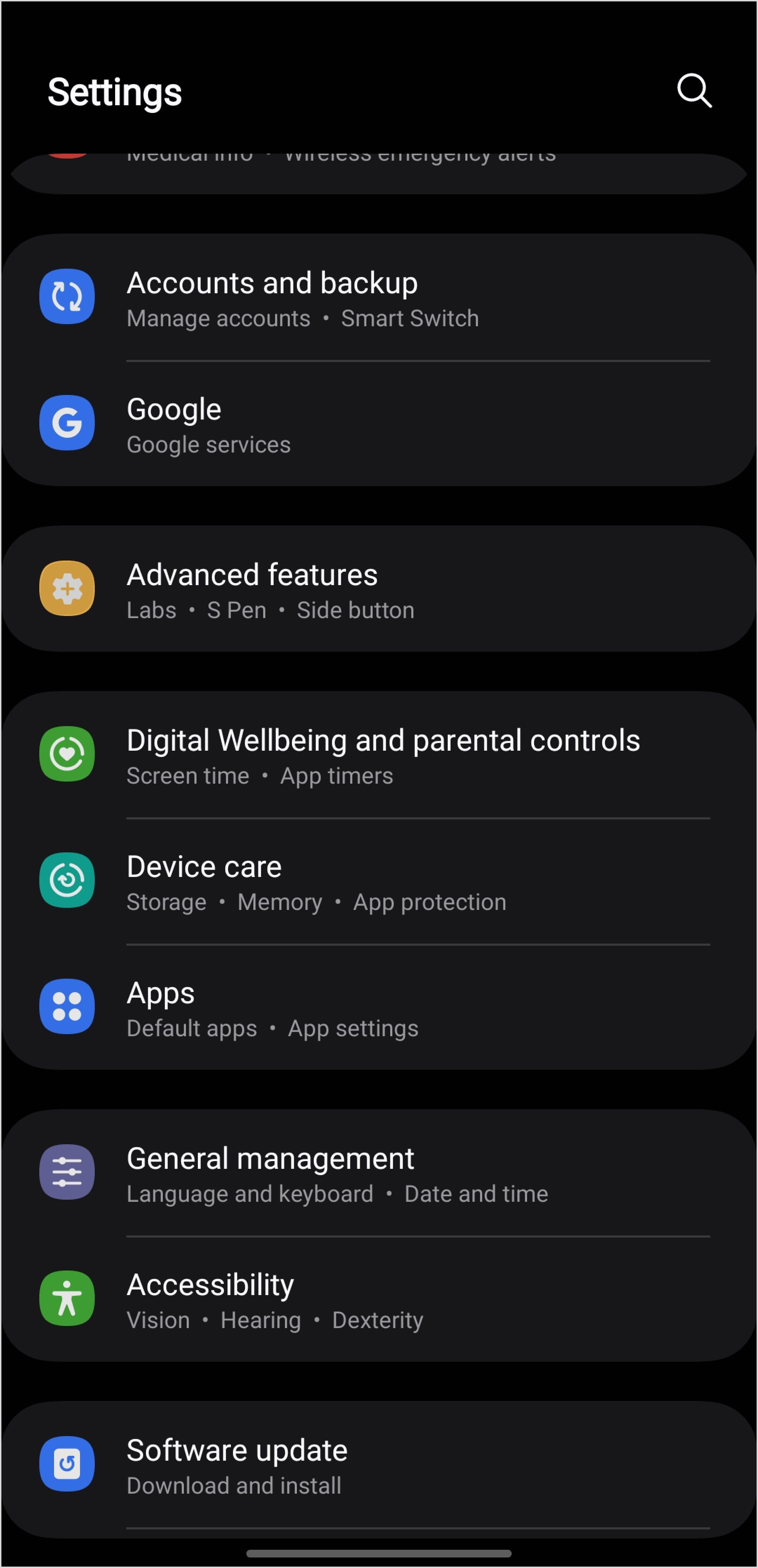758x1568 pixels.
Task: Open the Apps settings row
Action: click(x=379, y=1007)
